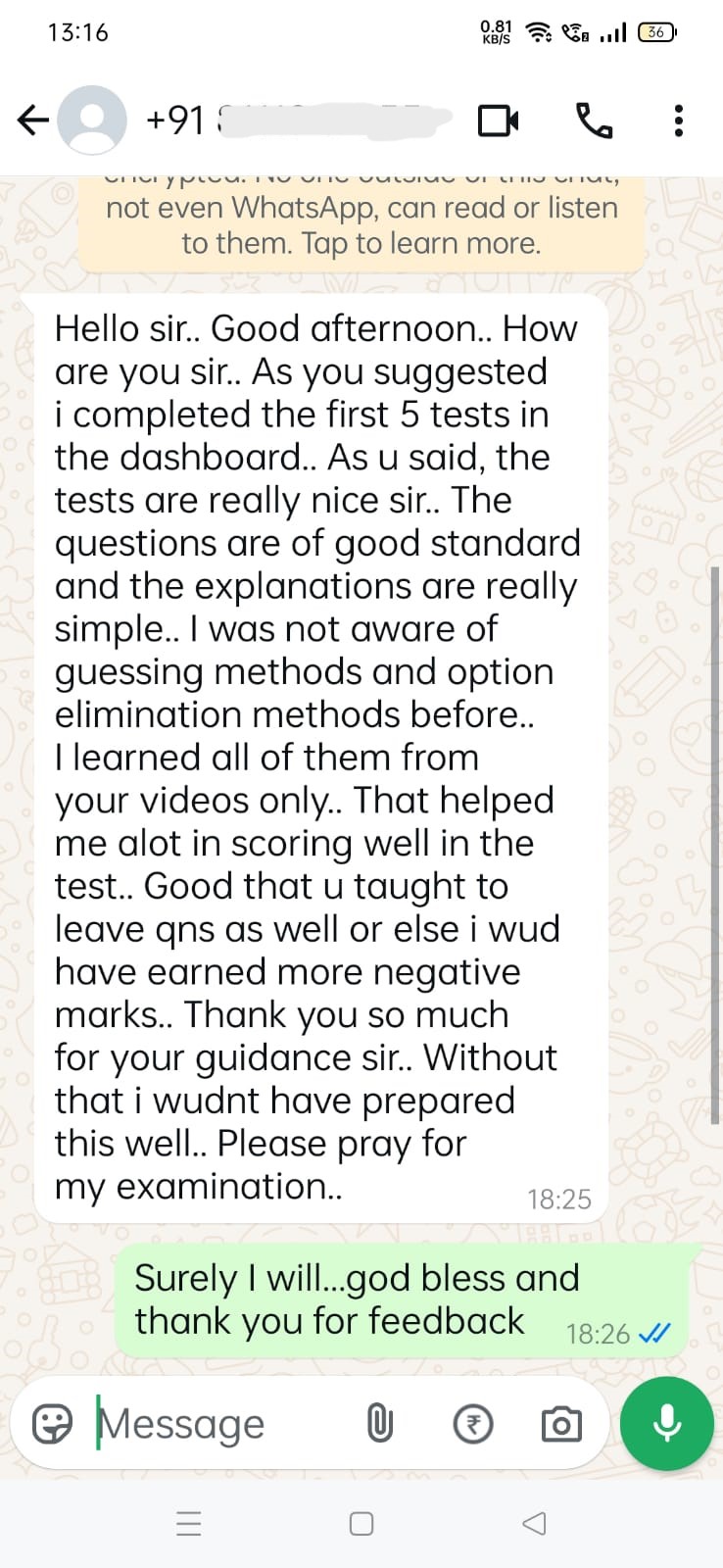Tap the microphone voice message button
Screen dimensions: 723x1568
[x=667, y=1423]
